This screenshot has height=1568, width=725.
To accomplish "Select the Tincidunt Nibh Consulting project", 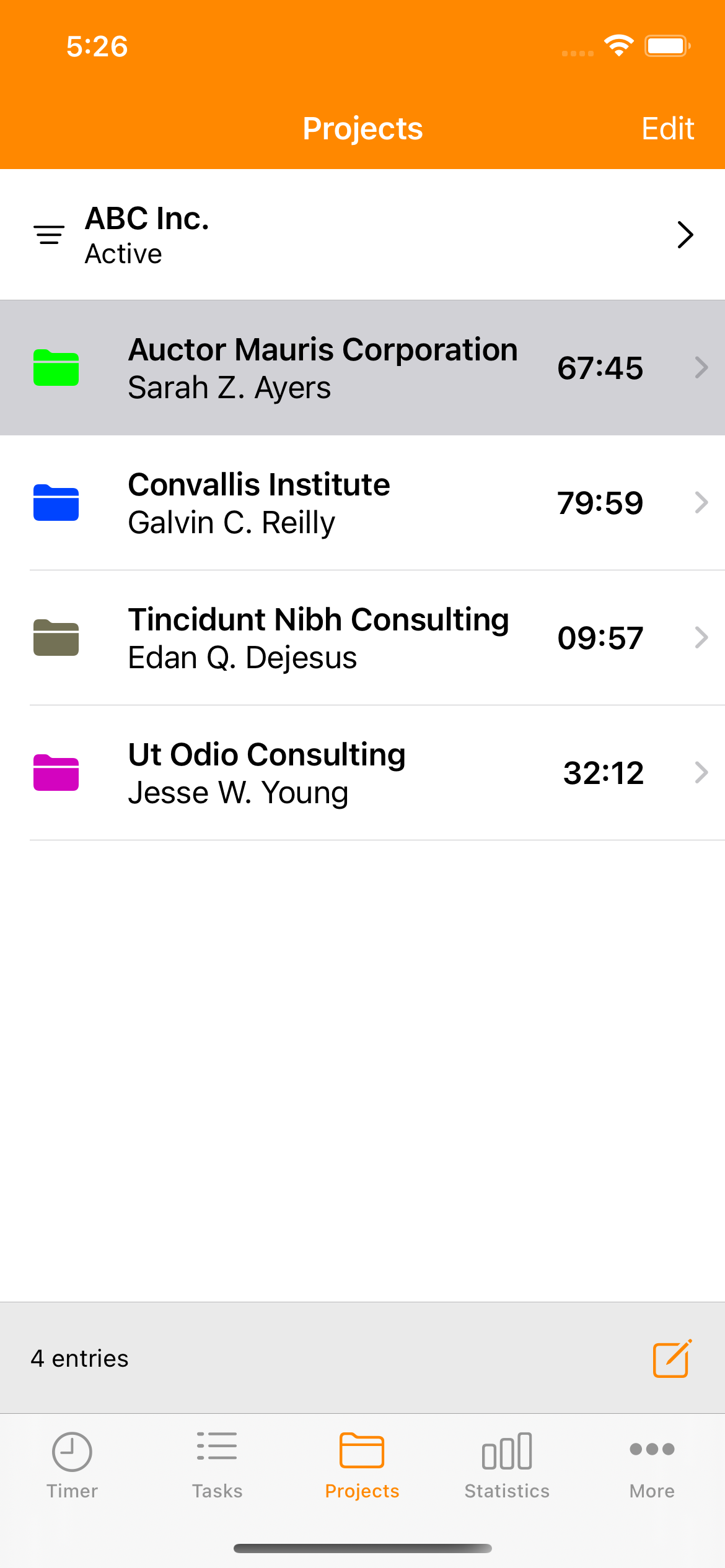I will 362,638.
